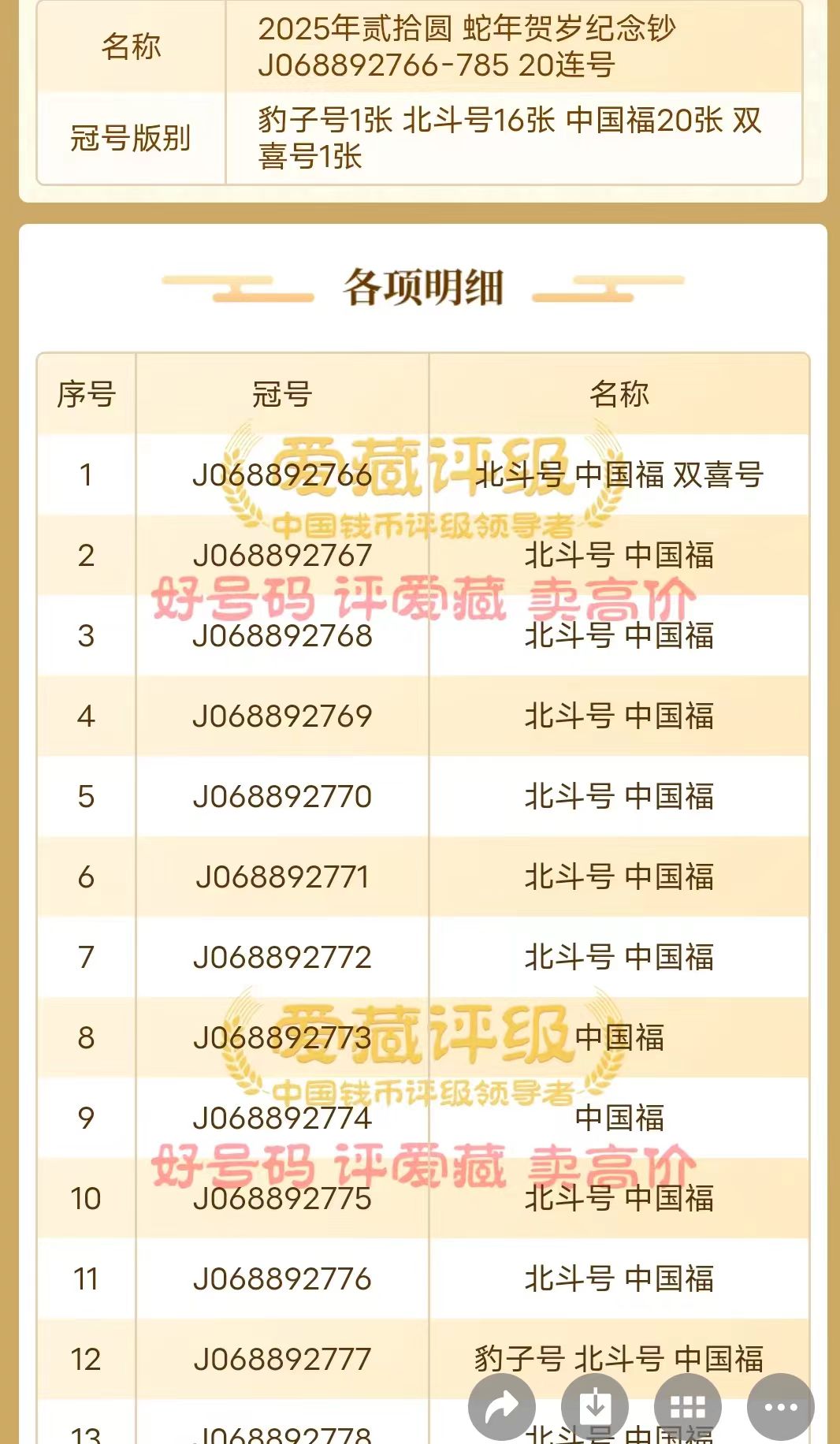The width and height of the screenshot is (840, 1444).
Task: Open the three-dot more options menu
Action: click(x=781, y=1407)
